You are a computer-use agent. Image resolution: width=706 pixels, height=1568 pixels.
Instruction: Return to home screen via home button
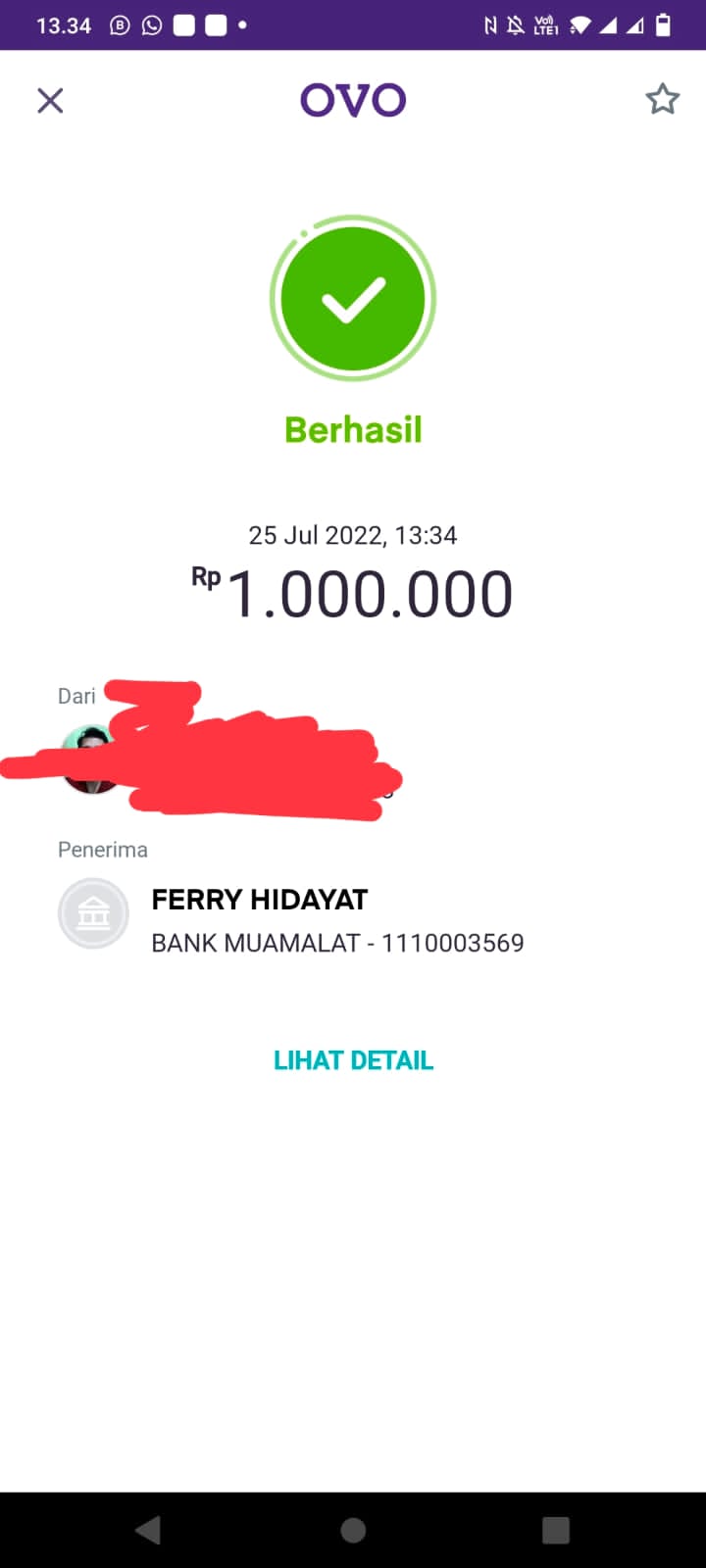tap(353, 1530)
